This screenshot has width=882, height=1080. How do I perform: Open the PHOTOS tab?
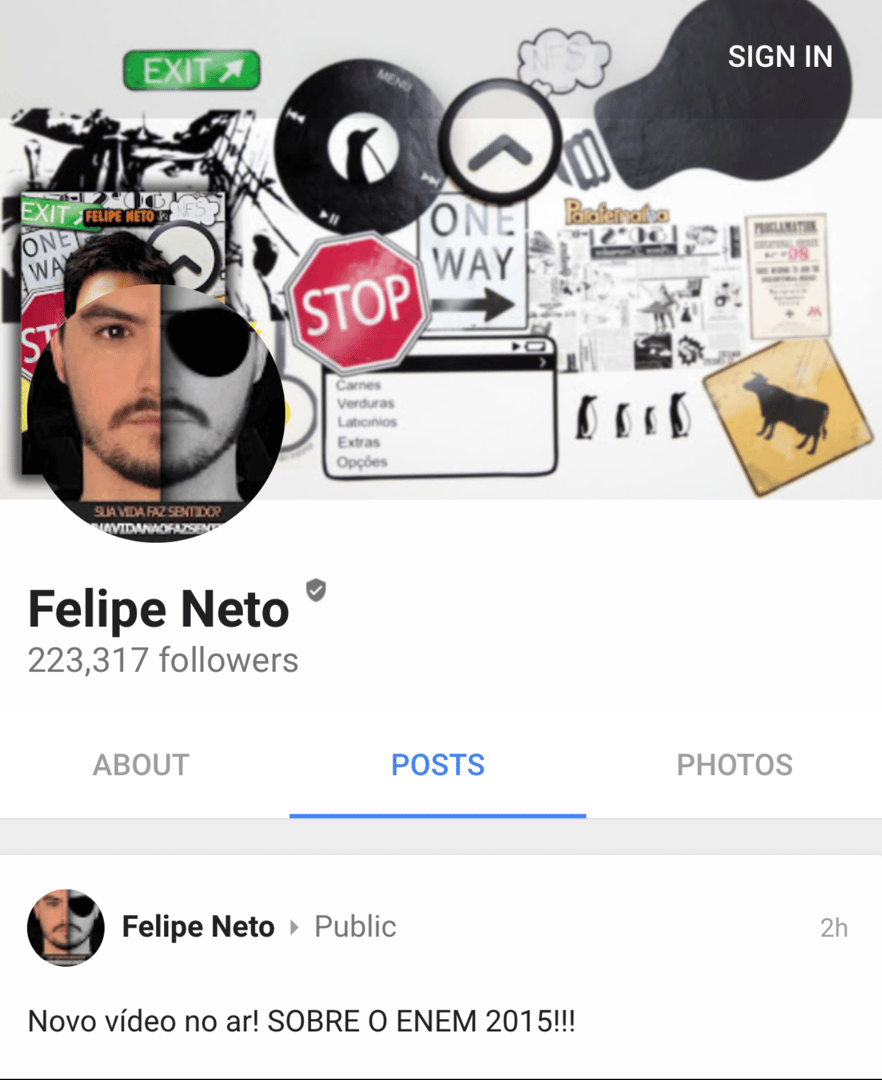734,765
